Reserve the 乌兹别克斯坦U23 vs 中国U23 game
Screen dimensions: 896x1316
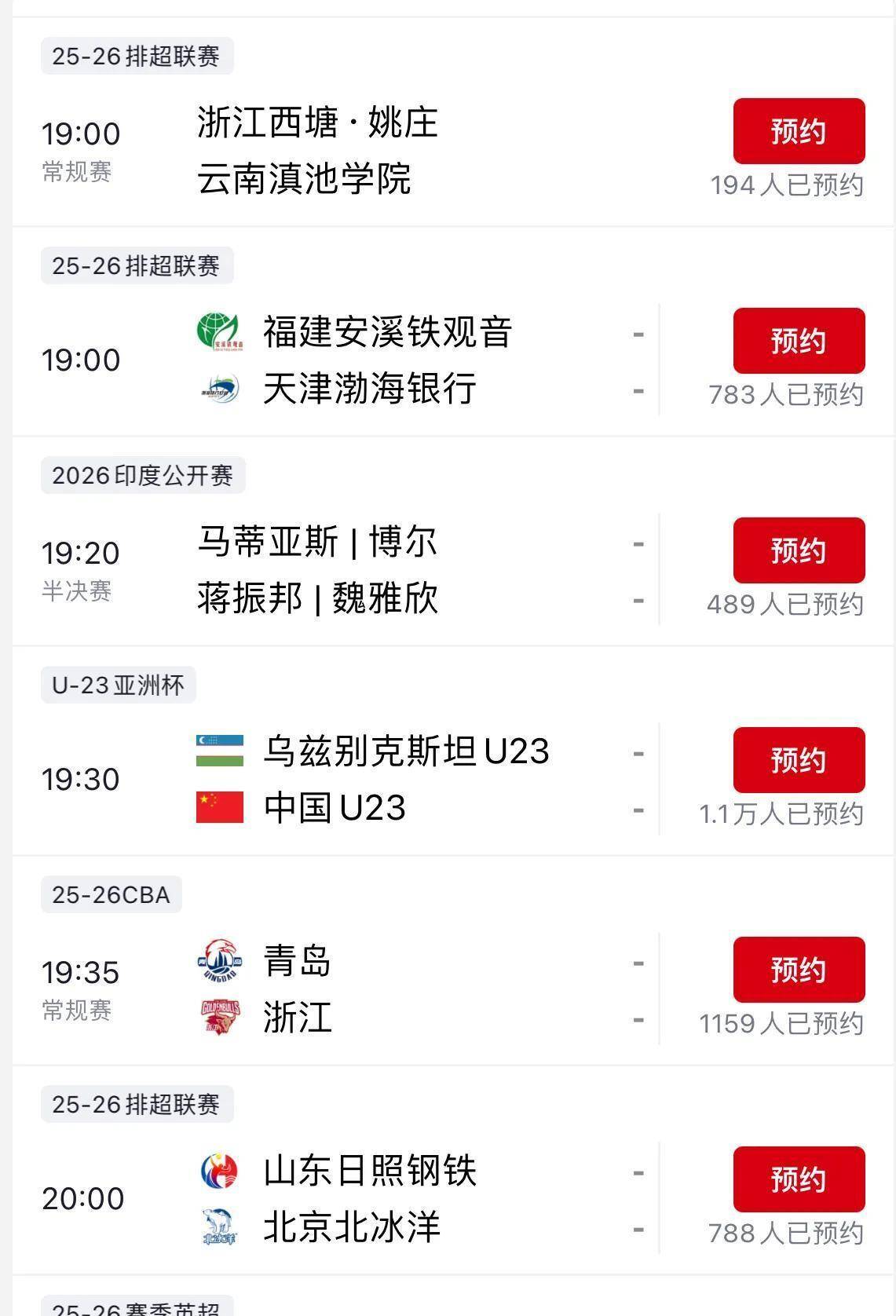click(799, 760)
